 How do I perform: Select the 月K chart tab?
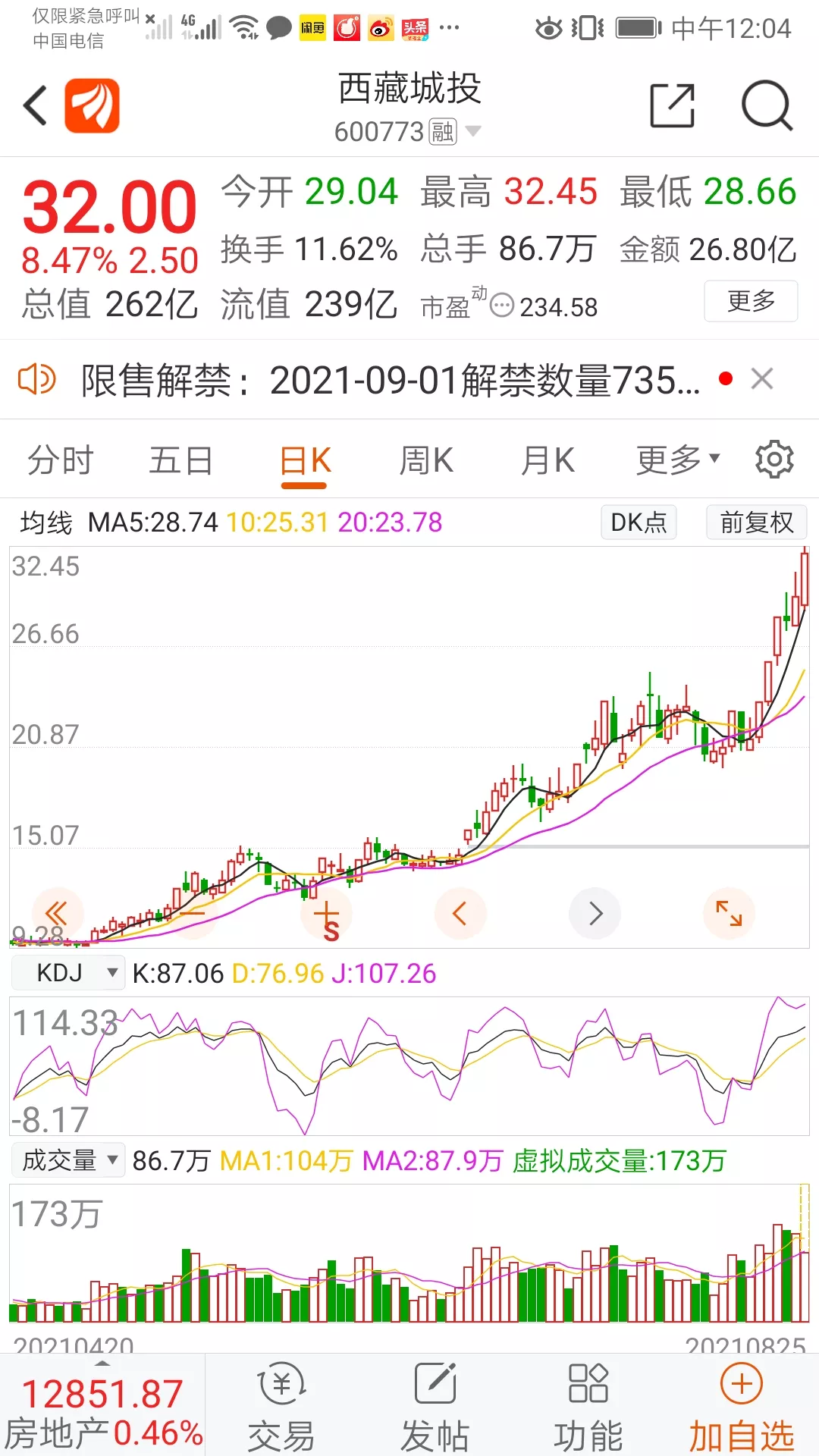(x=548, y=460)
